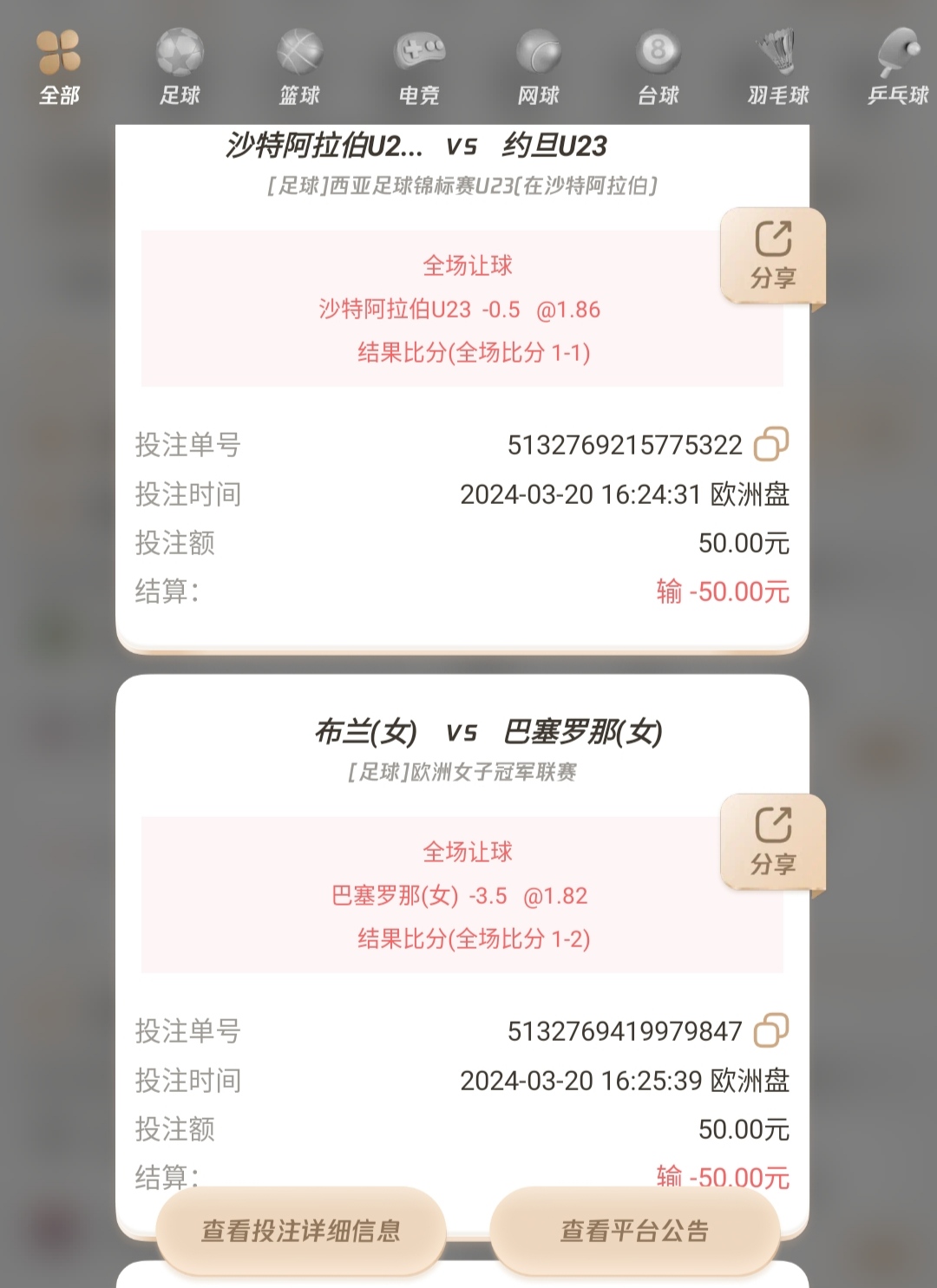This screenshot has height=1288, width=937.
Task: Copy bet number 5132769215775322
Action: pyautogui.click(x=771, y=444)
